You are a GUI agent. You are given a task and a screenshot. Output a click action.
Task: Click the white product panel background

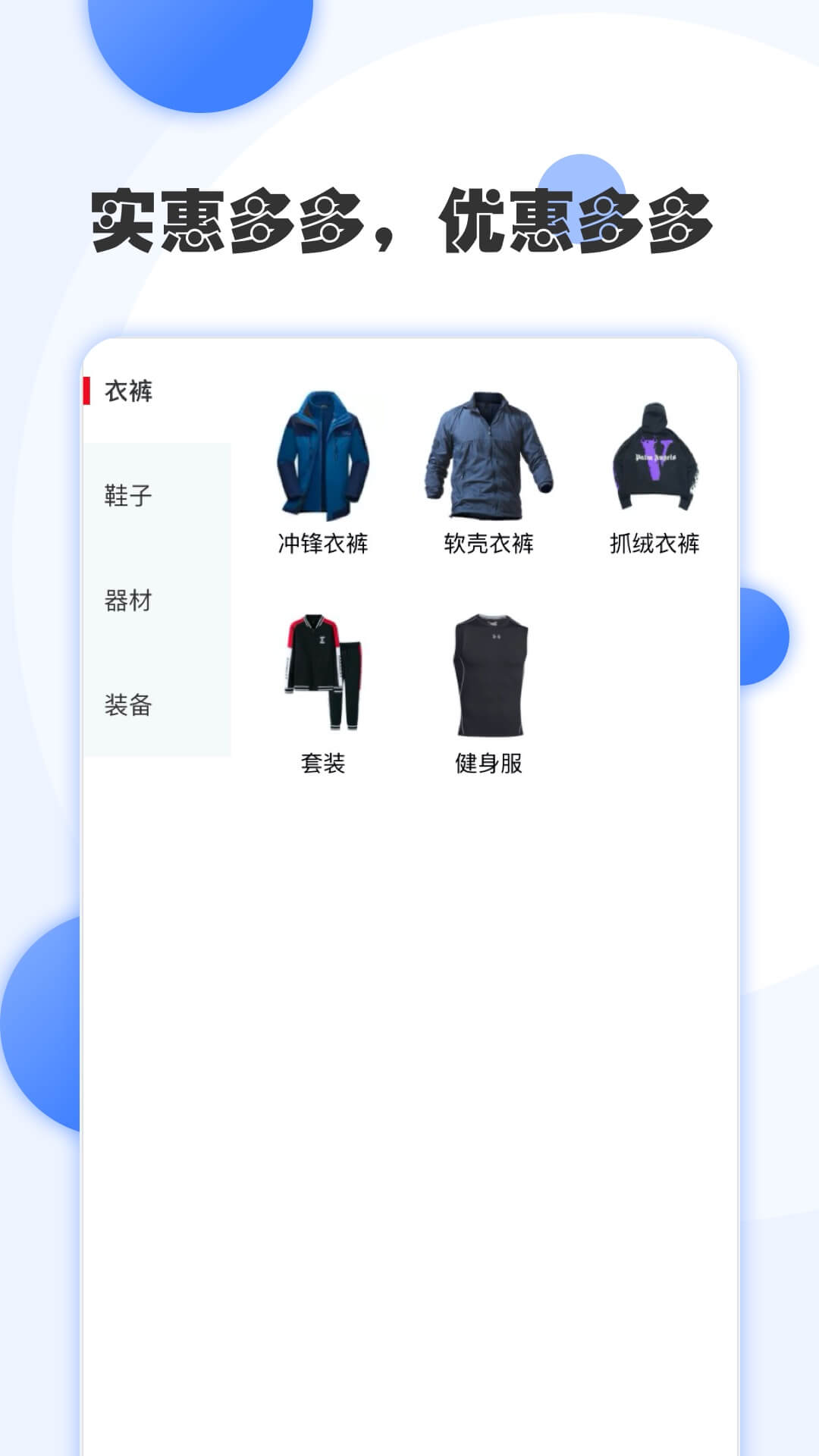coord(409,986)
